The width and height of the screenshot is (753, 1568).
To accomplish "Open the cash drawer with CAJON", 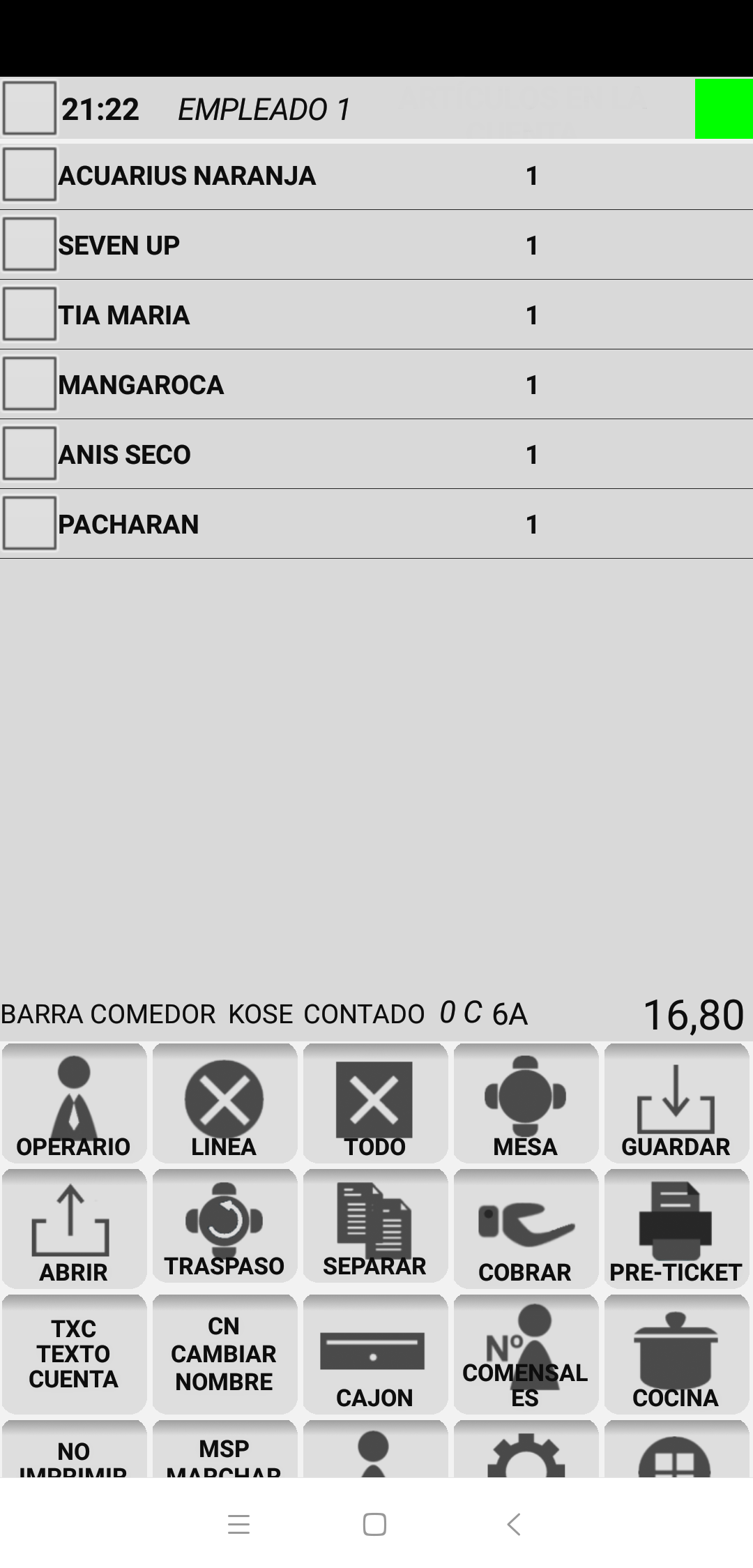I will pyautogui.click(x=375, y=1354).
